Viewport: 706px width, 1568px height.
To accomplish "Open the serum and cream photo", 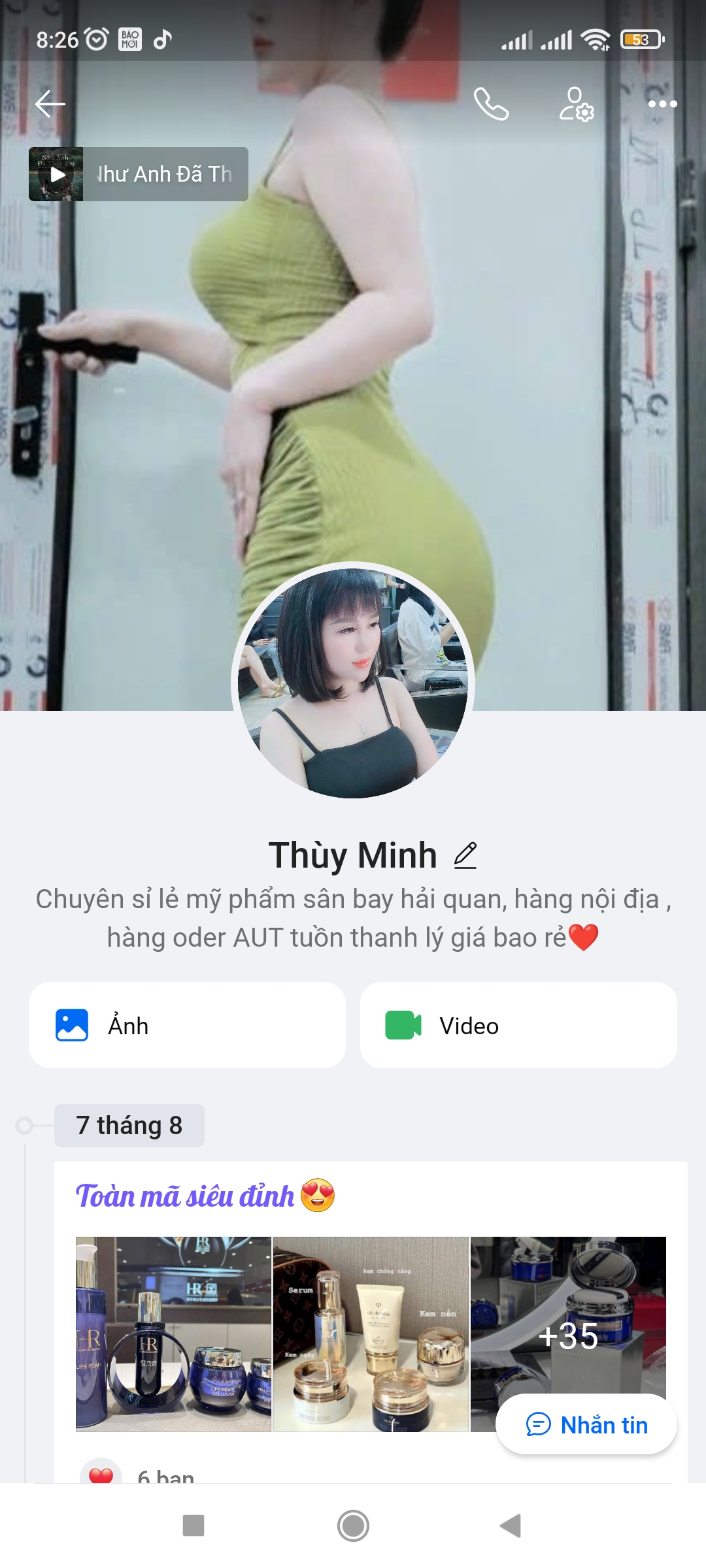I will (x=371, y=1334).
